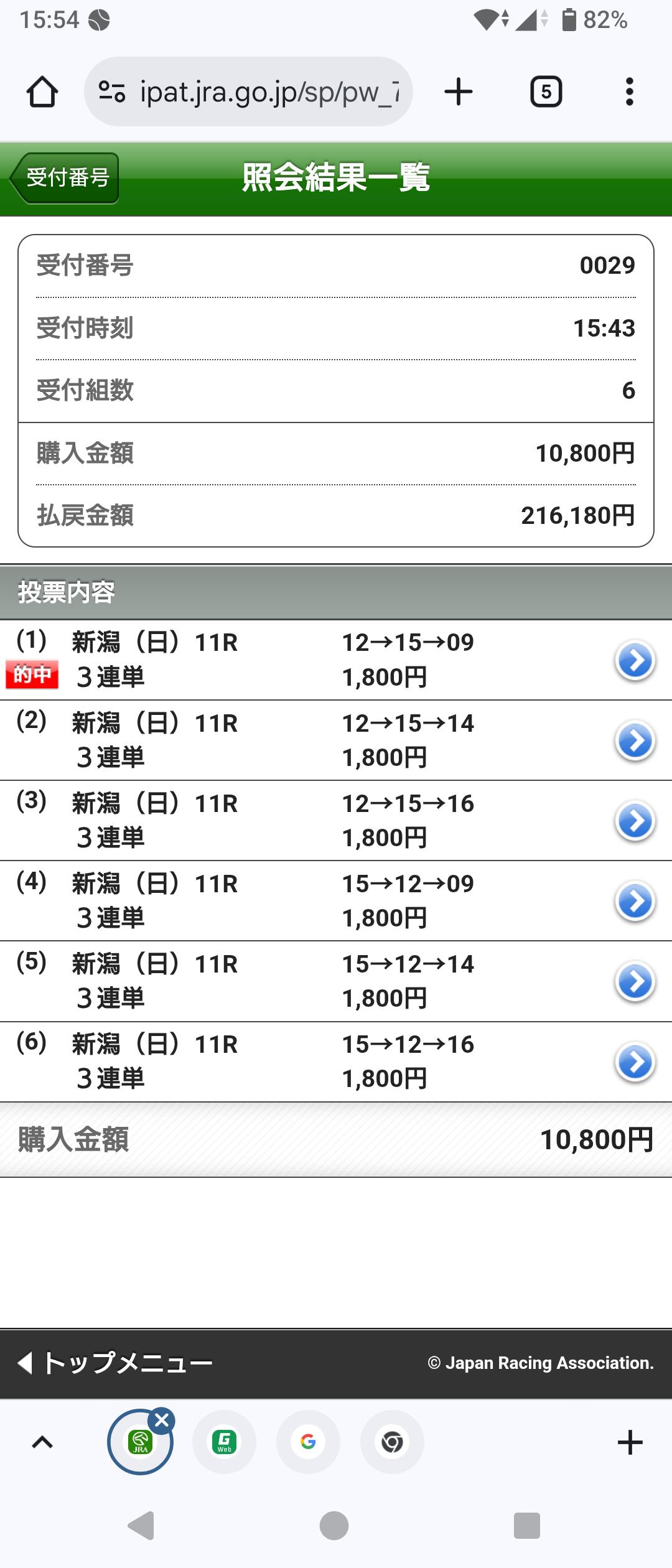
Task: Switch to the Chrome icon tab
Action: pyautogui.click(x=392, y=1442)
